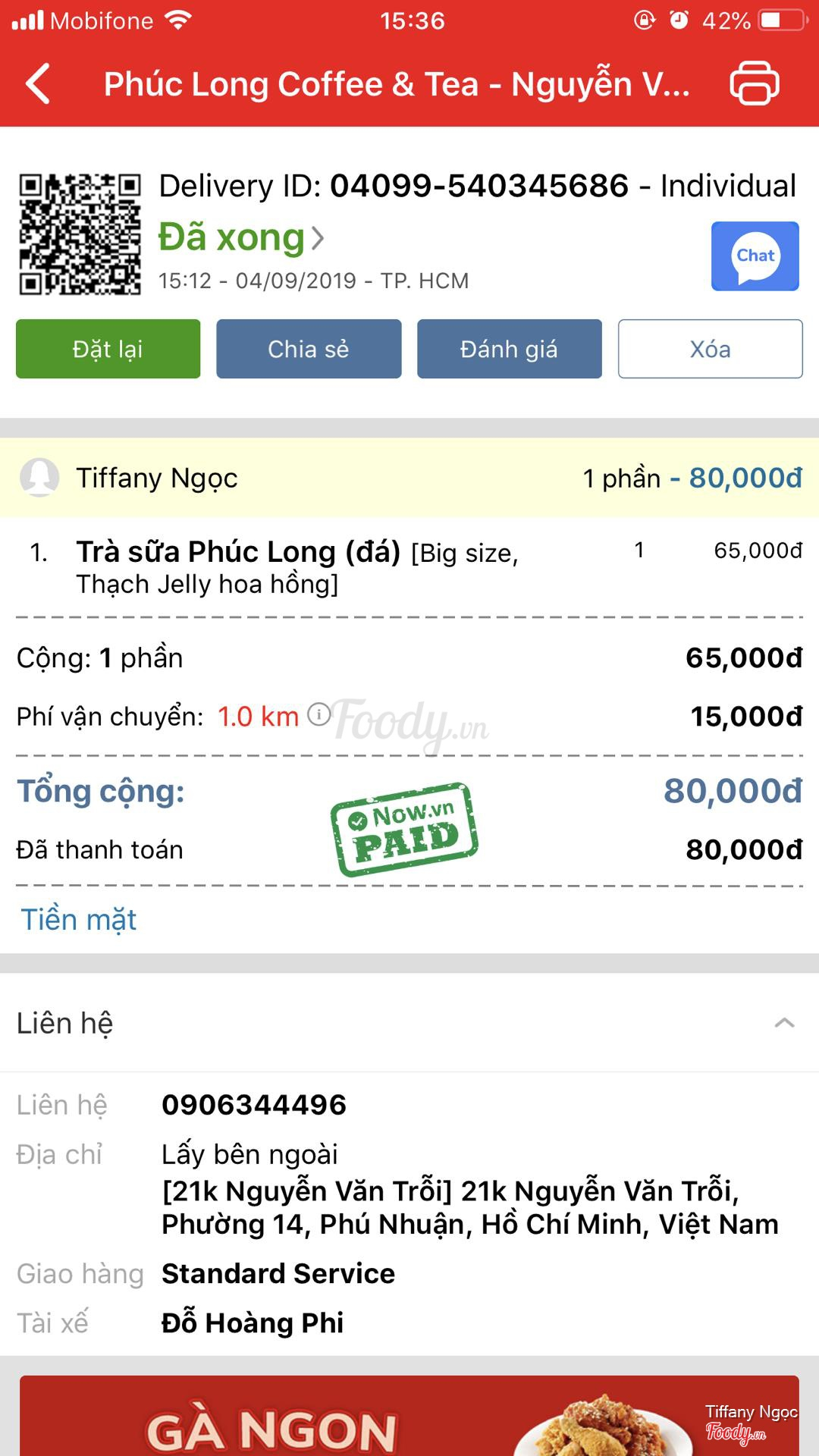The height and width of the screenshot is (1456, 819).
Task: Open the Đã xong status details
Action: coord(240,238)
